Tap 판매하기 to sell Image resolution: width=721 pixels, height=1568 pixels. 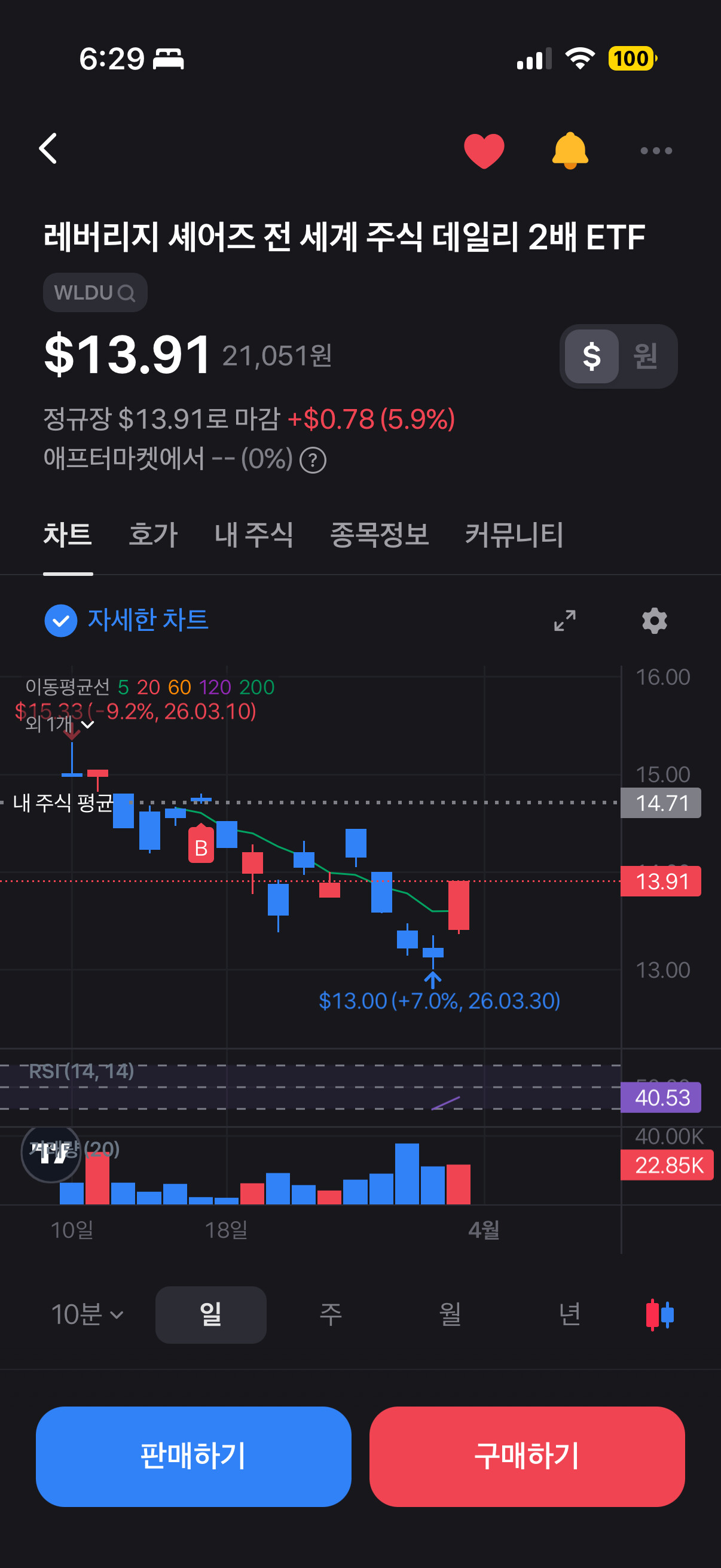[194, 1457]
